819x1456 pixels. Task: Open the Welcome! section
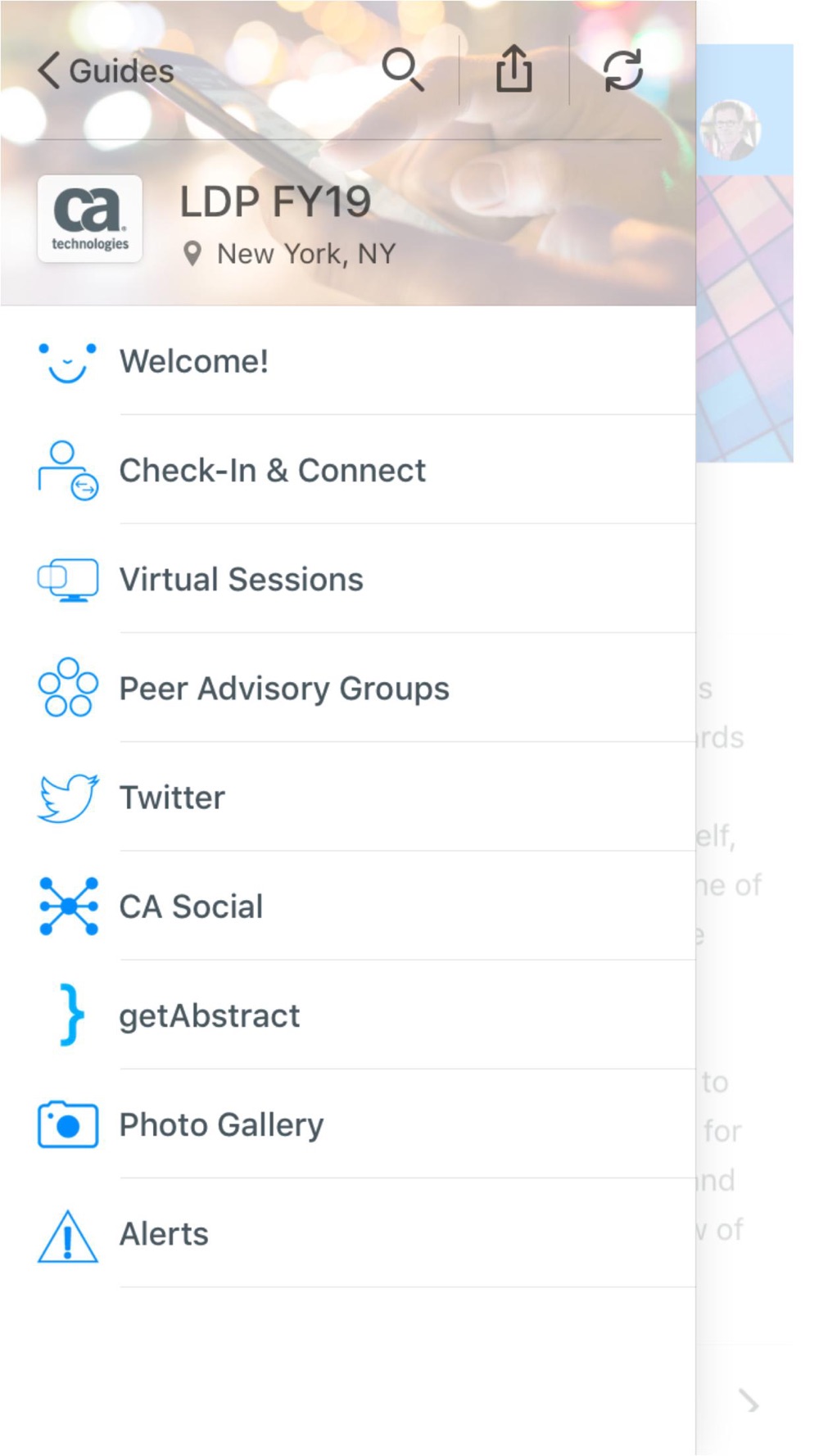tap(194, 361)
